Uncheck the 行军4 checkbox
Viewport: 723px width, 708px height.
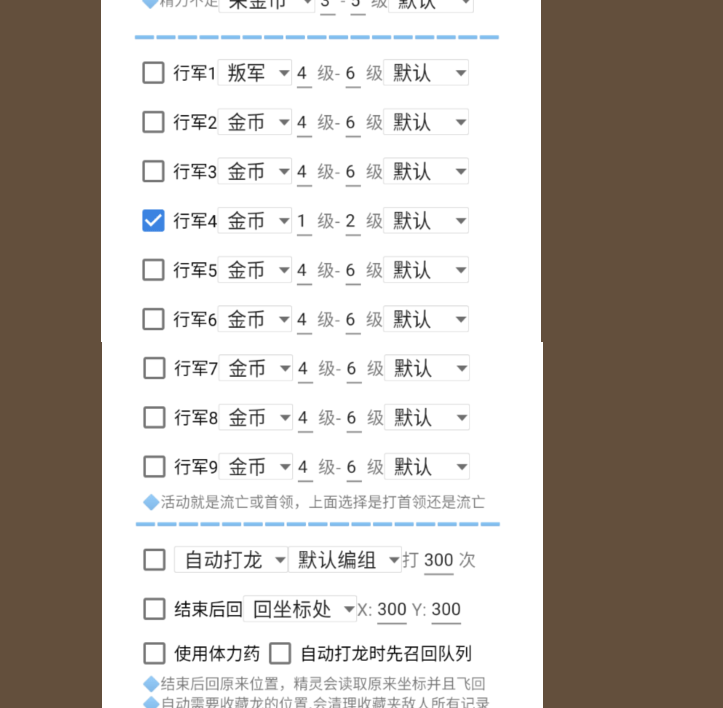153,220
